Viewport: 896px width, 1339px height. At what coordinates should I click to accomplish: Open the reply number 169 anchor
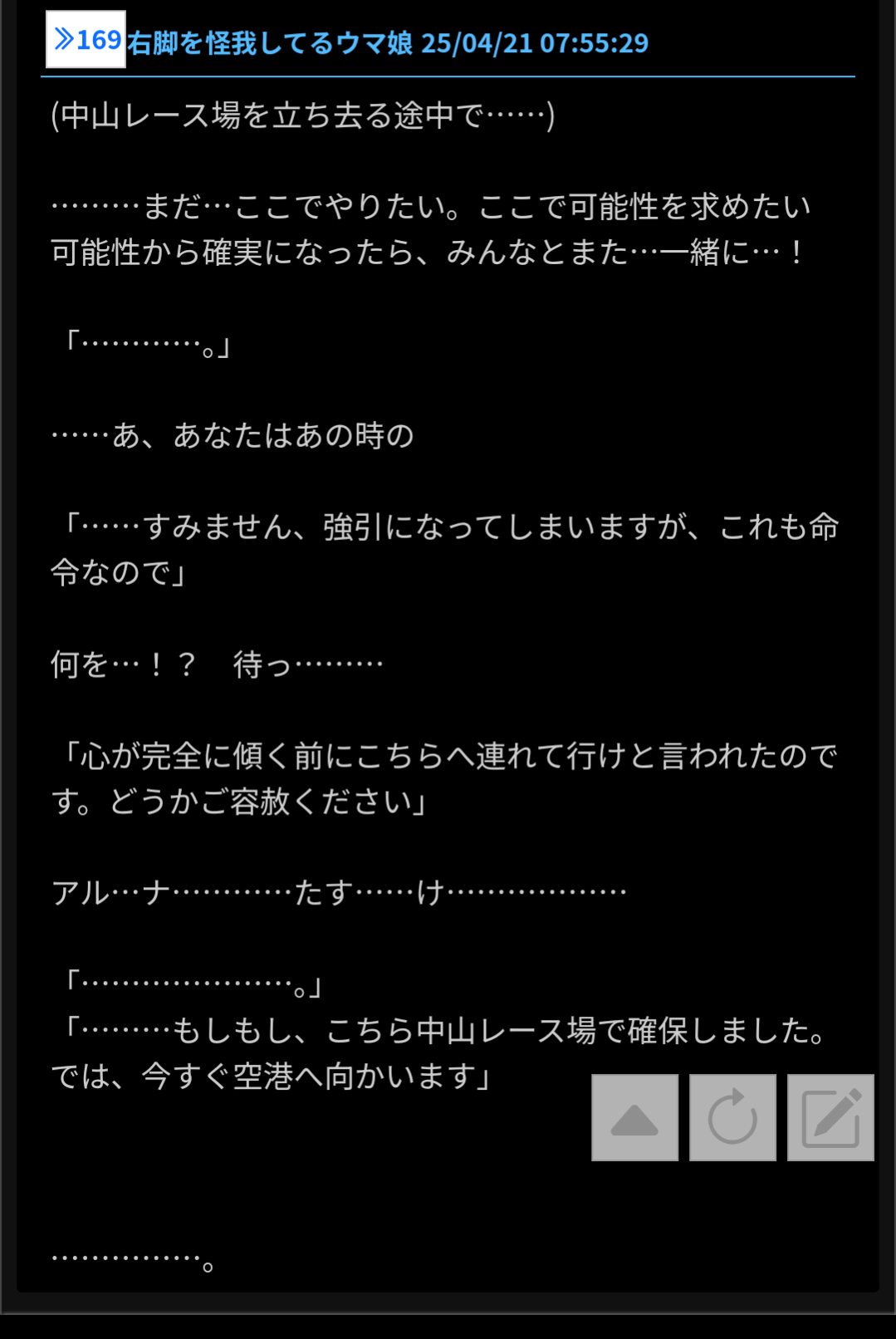86,39
